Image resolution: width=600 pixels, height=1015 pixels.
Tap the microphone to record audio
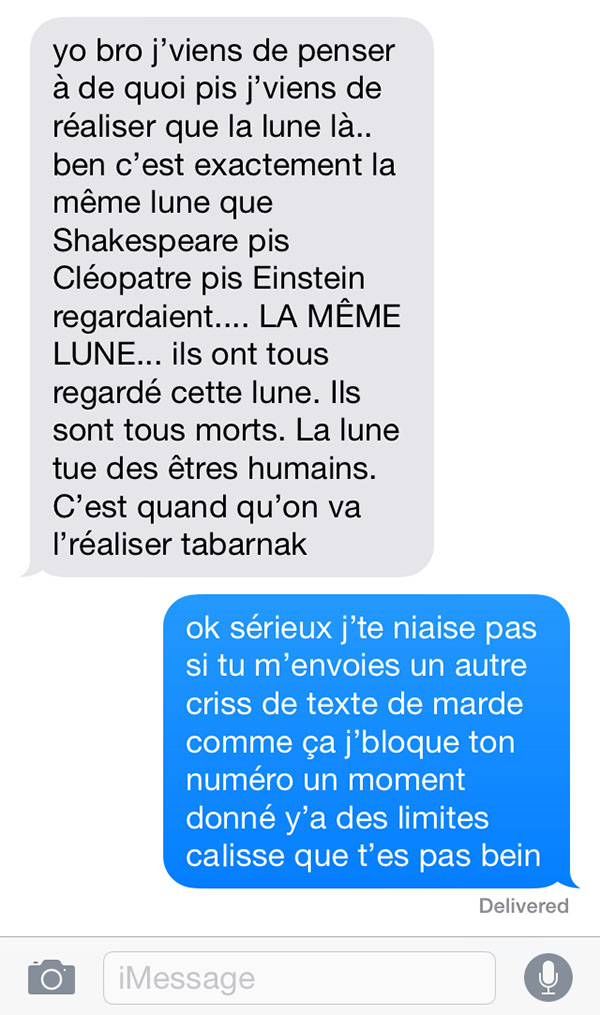(548, 977)
